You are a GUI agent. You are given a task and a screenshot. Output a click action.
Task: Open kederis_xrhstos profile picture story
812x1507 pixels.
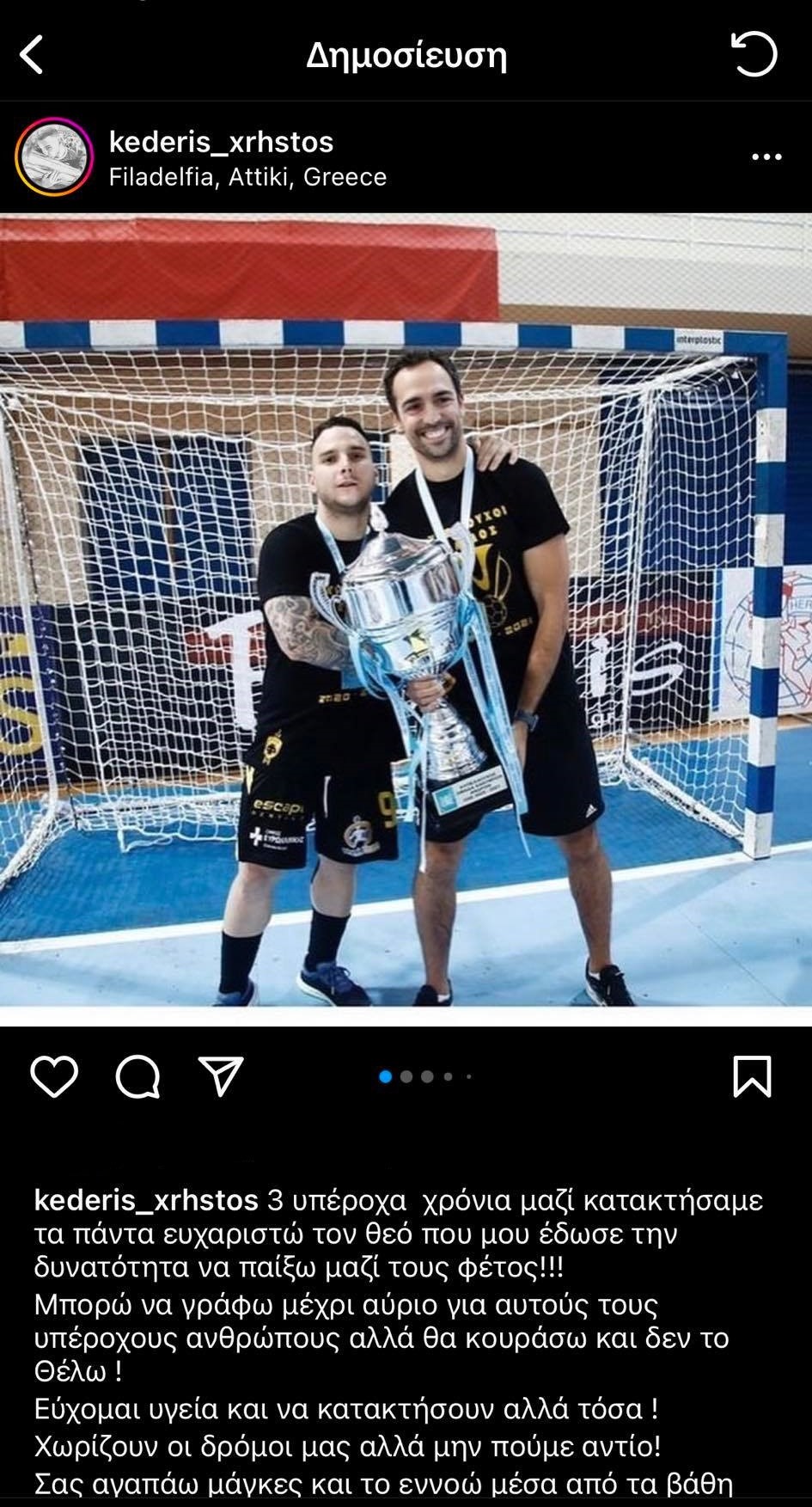click(53, 157)
